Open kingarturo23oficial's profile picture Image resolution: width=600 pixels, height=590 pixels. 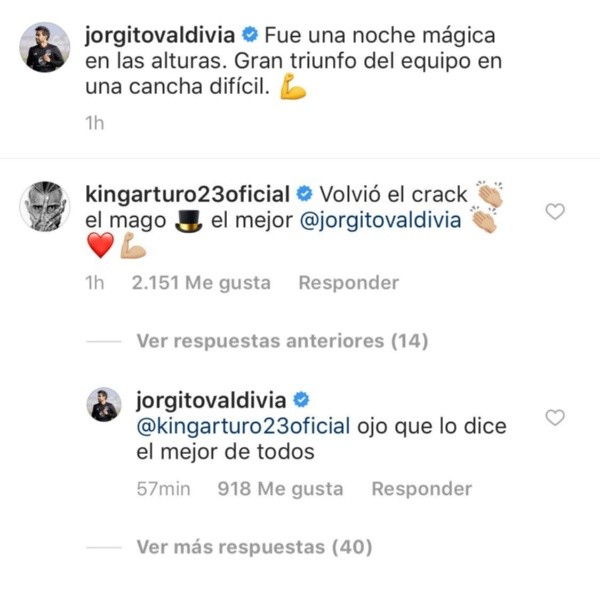point(45,206)
